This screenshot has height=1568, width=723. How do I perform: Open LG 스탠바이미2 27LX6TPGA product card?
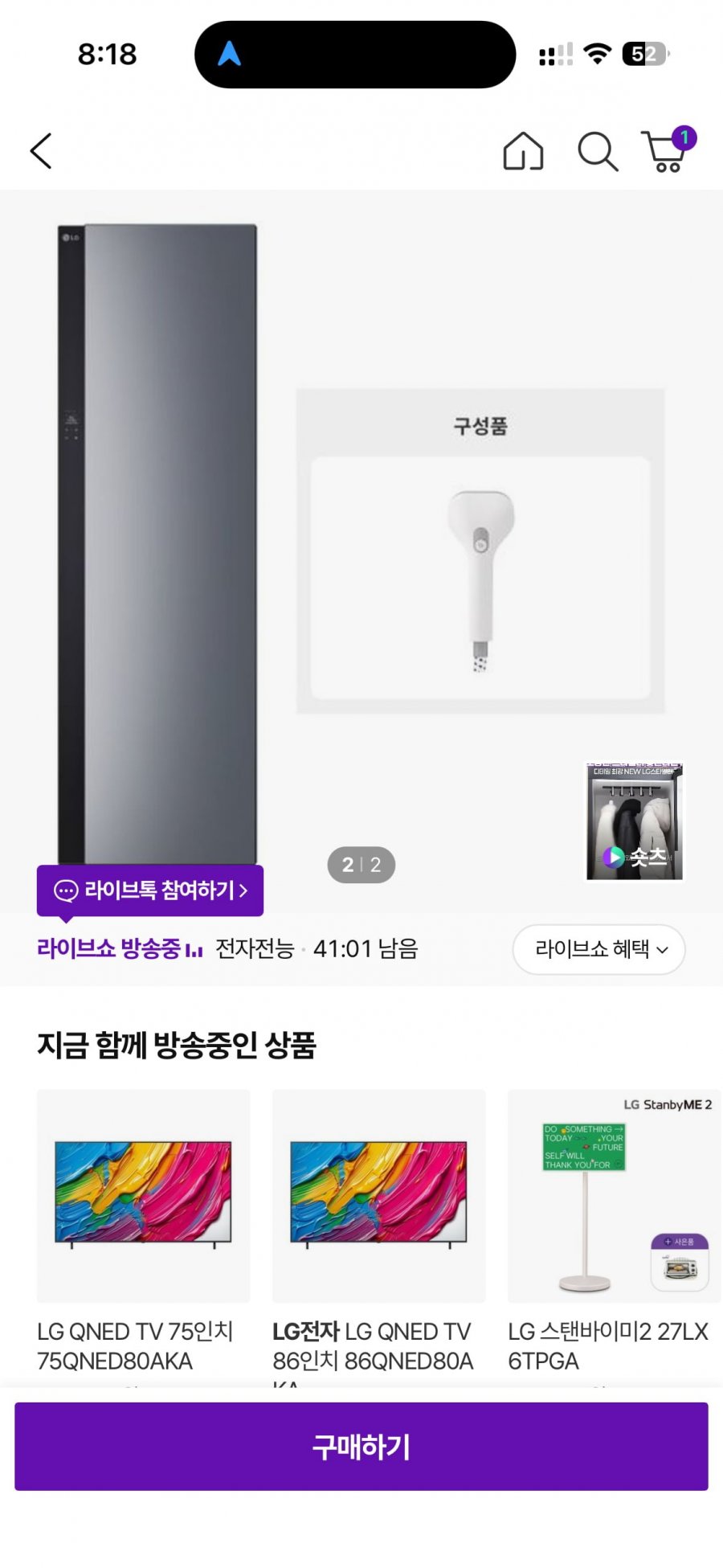pos(614,1234)
